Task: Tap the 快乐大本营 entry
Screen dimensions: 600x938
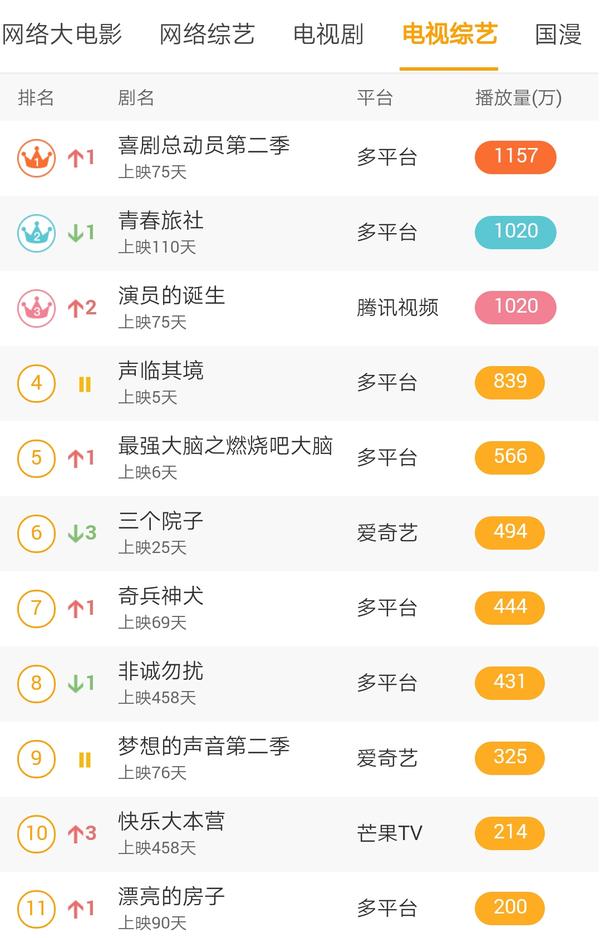Action: point(172,821)
